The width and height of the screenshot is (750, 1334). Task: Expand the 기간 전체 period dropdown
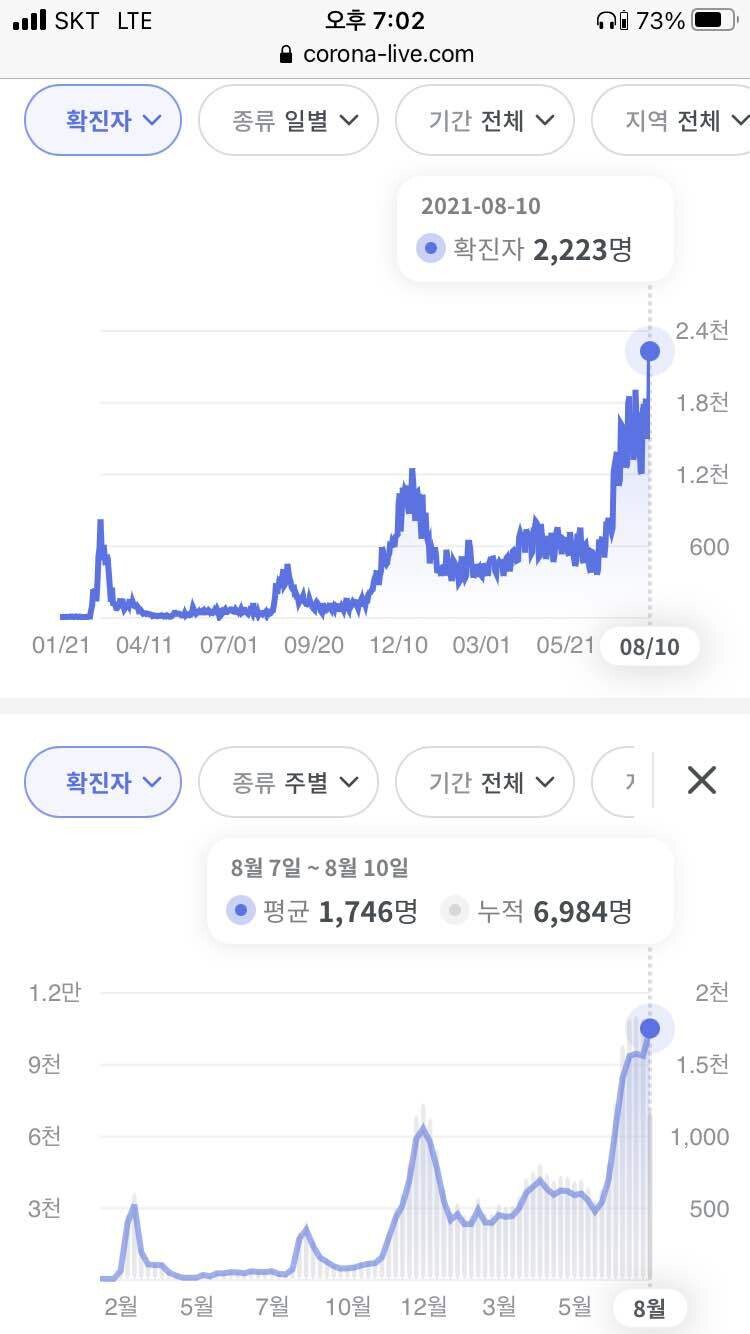[x=484, y=119]
